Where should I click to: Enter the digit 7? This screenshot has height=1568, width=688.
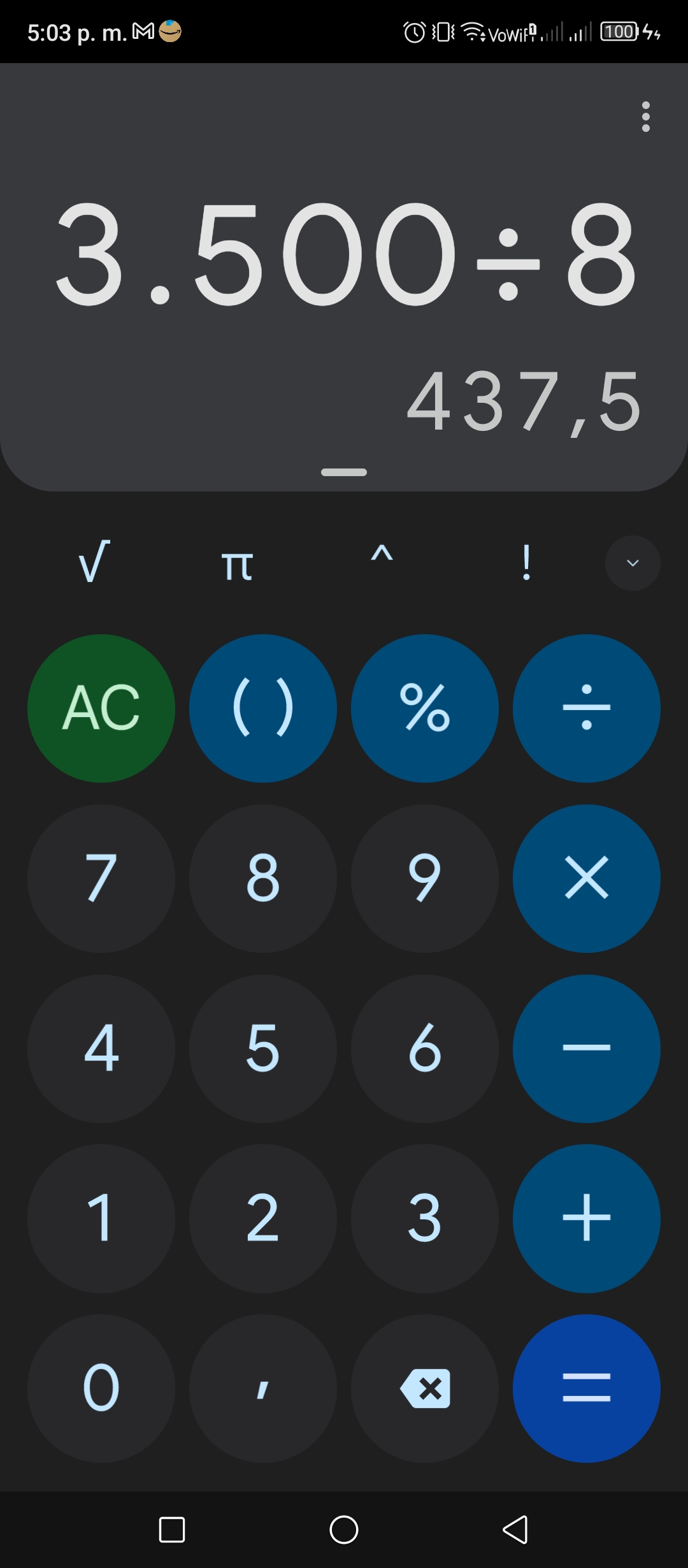101,878
